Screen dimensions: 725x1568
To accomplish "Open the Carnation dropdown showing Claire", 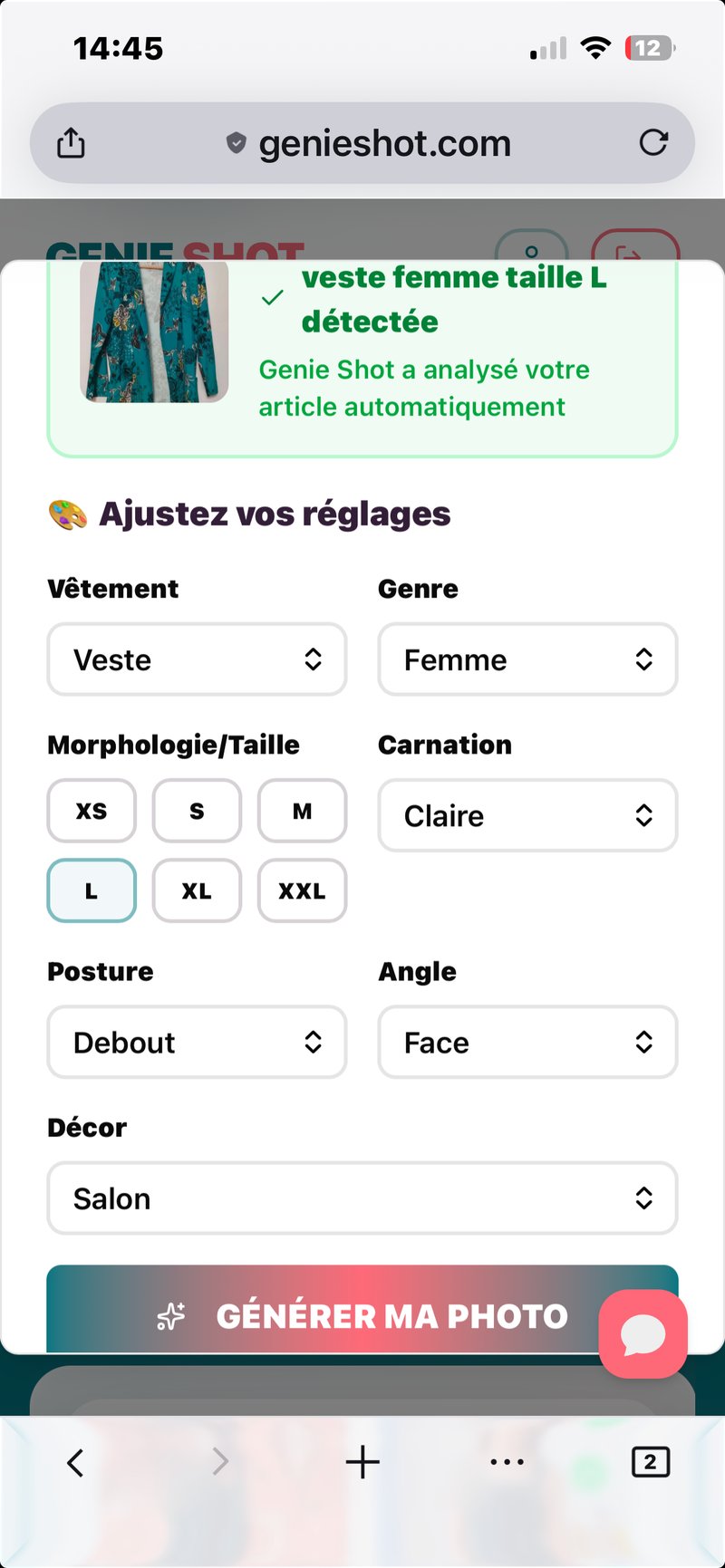I will click(x=527, y=815).
